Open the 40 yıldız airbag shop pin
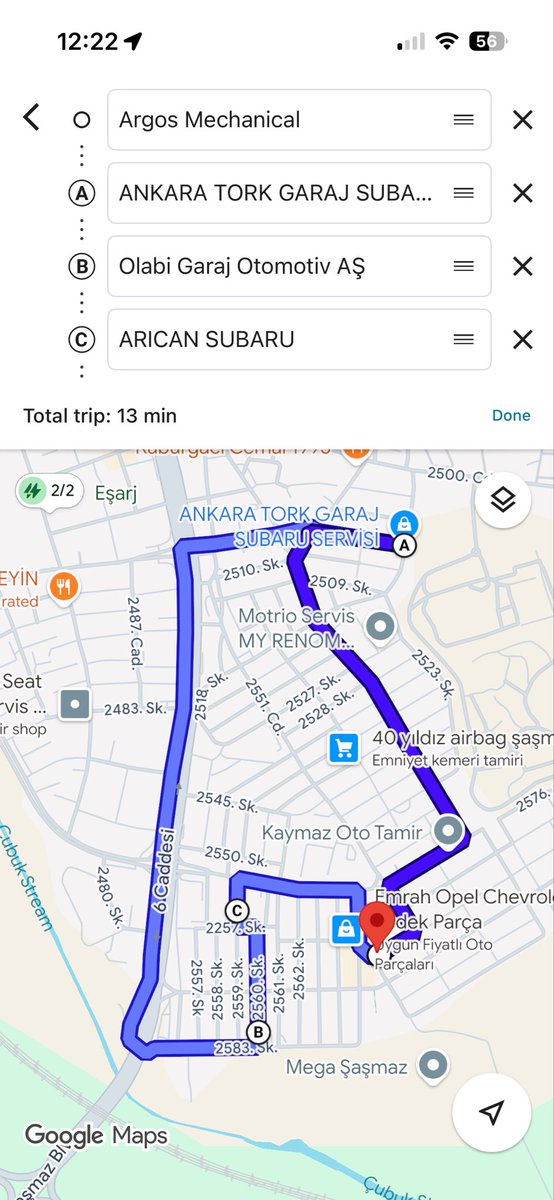The height and width of the screenshot is (1200, 554). [344, 746]
